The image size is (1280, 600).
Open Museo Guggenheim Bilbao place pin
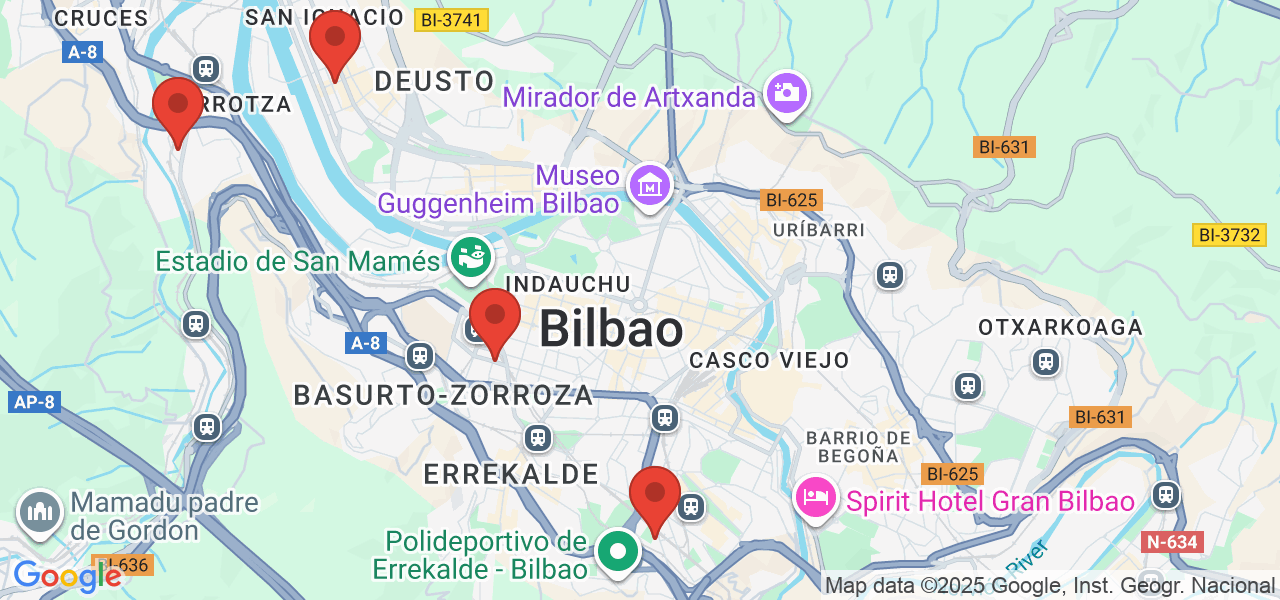[650, 185]
